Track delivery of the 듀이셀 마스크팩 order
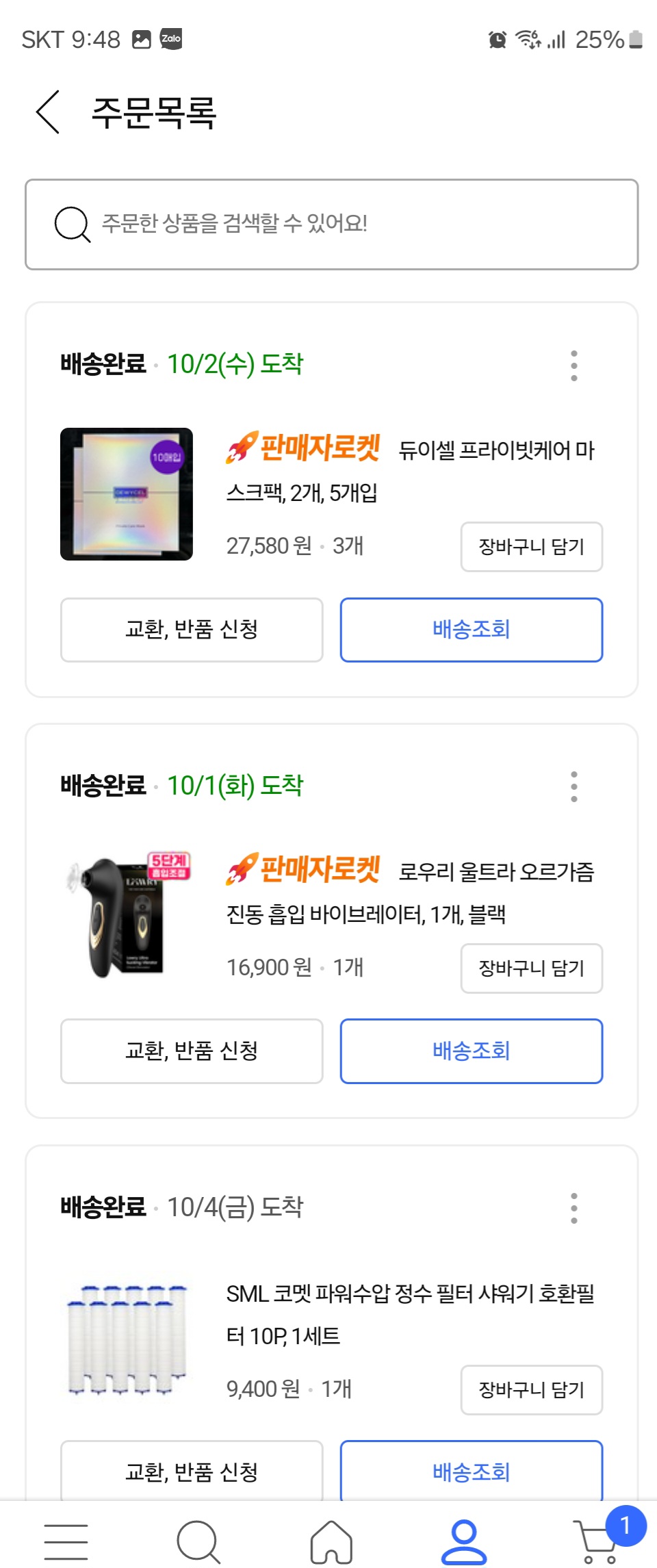The width and height of the screenshot is (657, 1568). click(x=472, y=630)
